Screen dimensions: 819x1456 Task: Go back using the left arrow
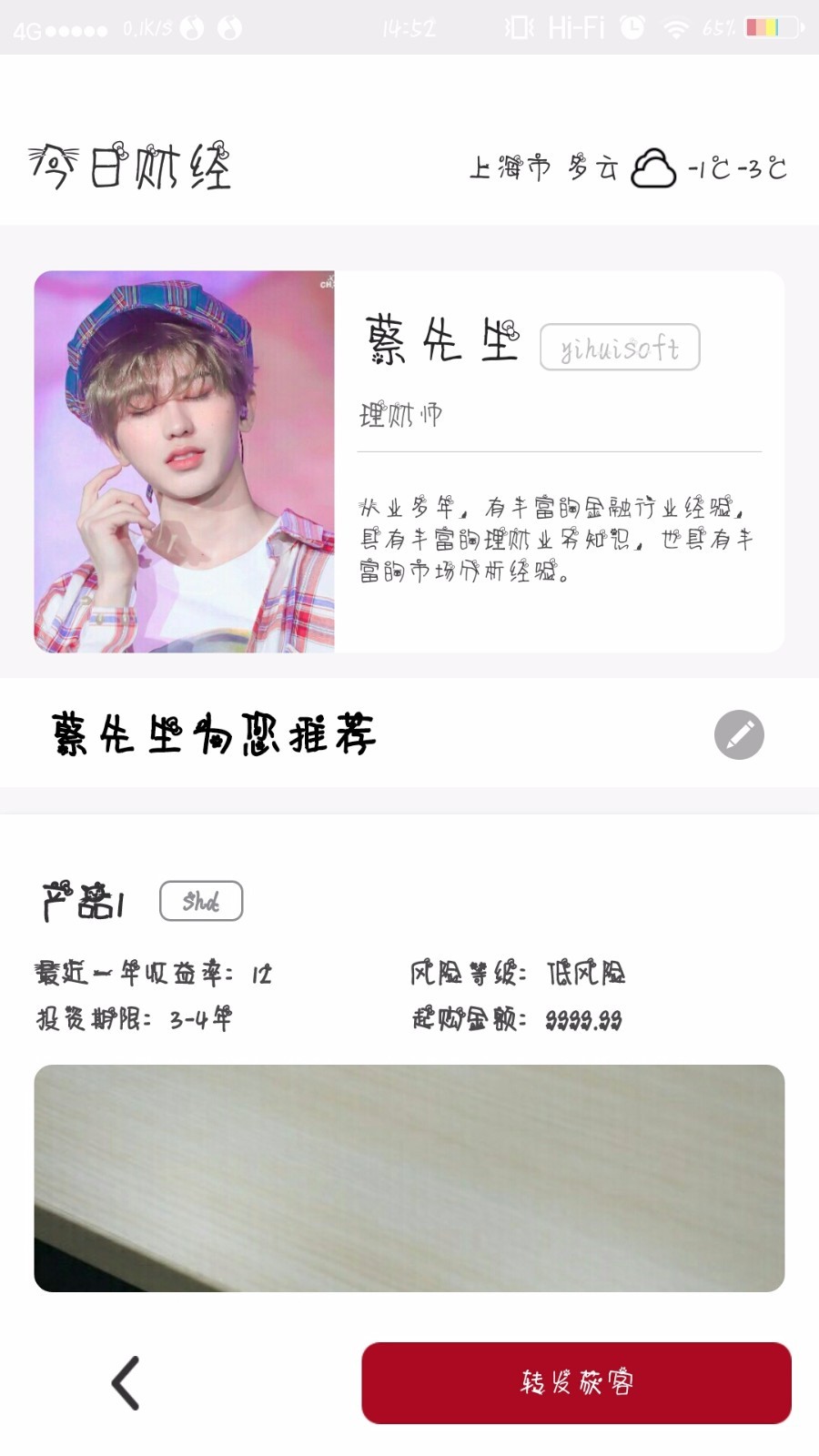(x=126, y=1383)
